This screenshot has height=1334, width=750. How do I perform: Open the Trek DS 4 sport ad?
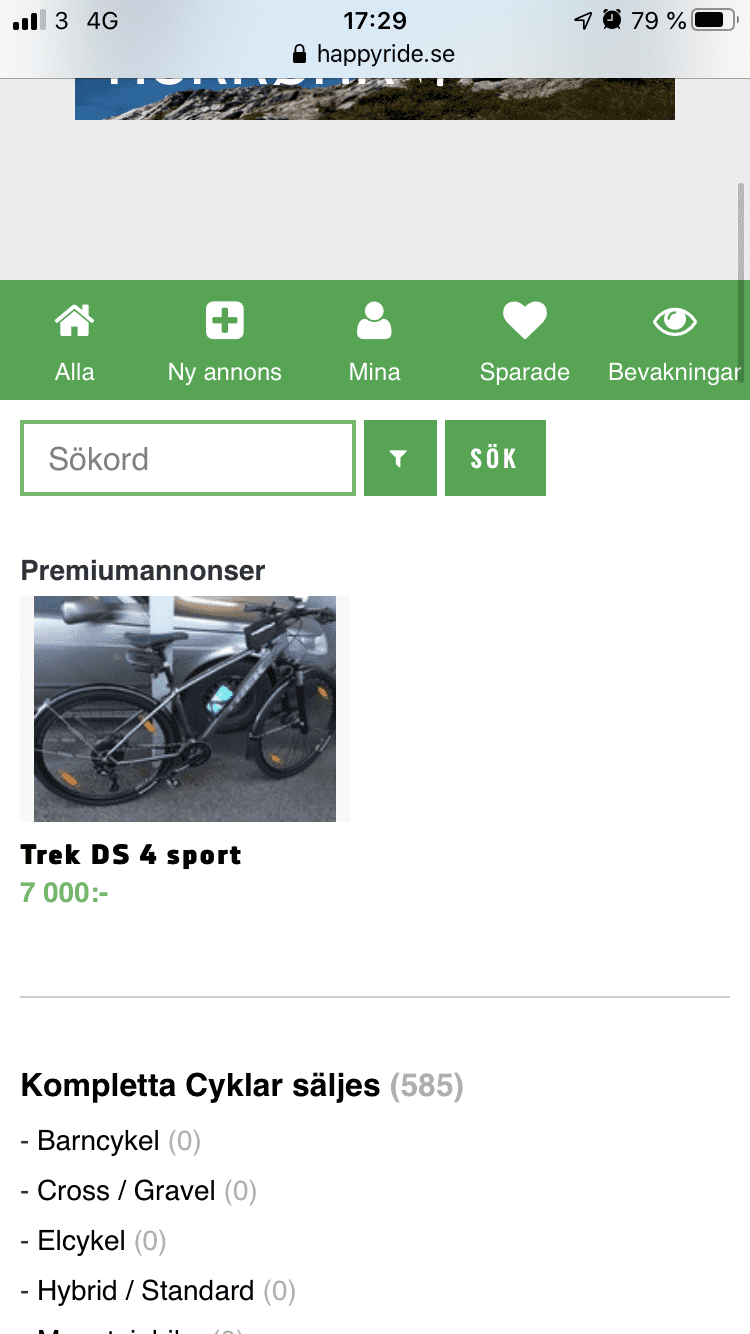185,710
